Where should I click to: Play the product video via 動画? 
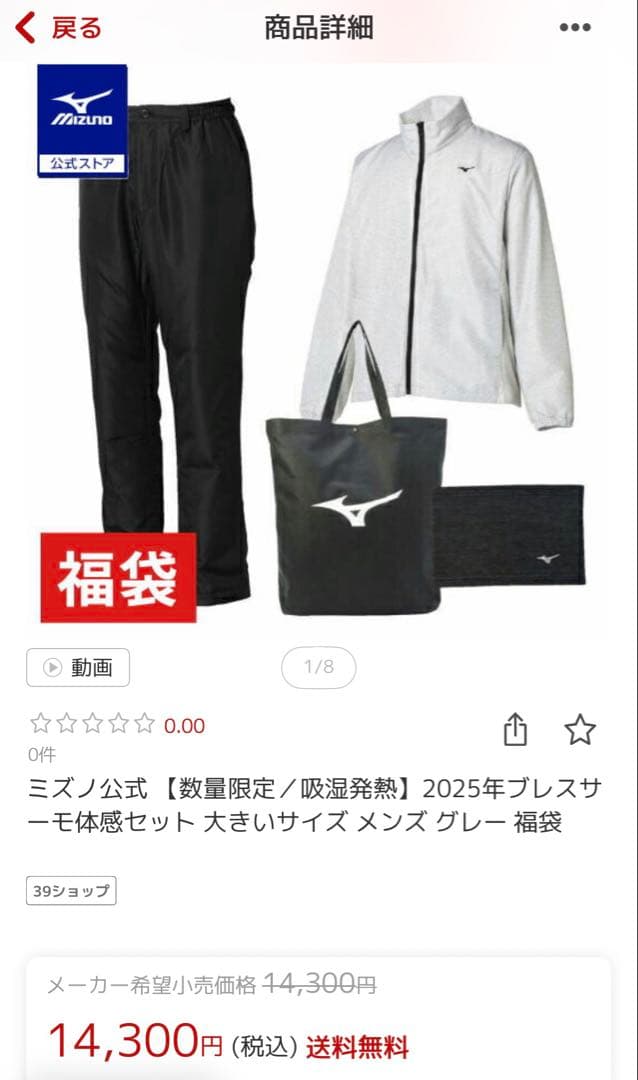pos(78,668)
